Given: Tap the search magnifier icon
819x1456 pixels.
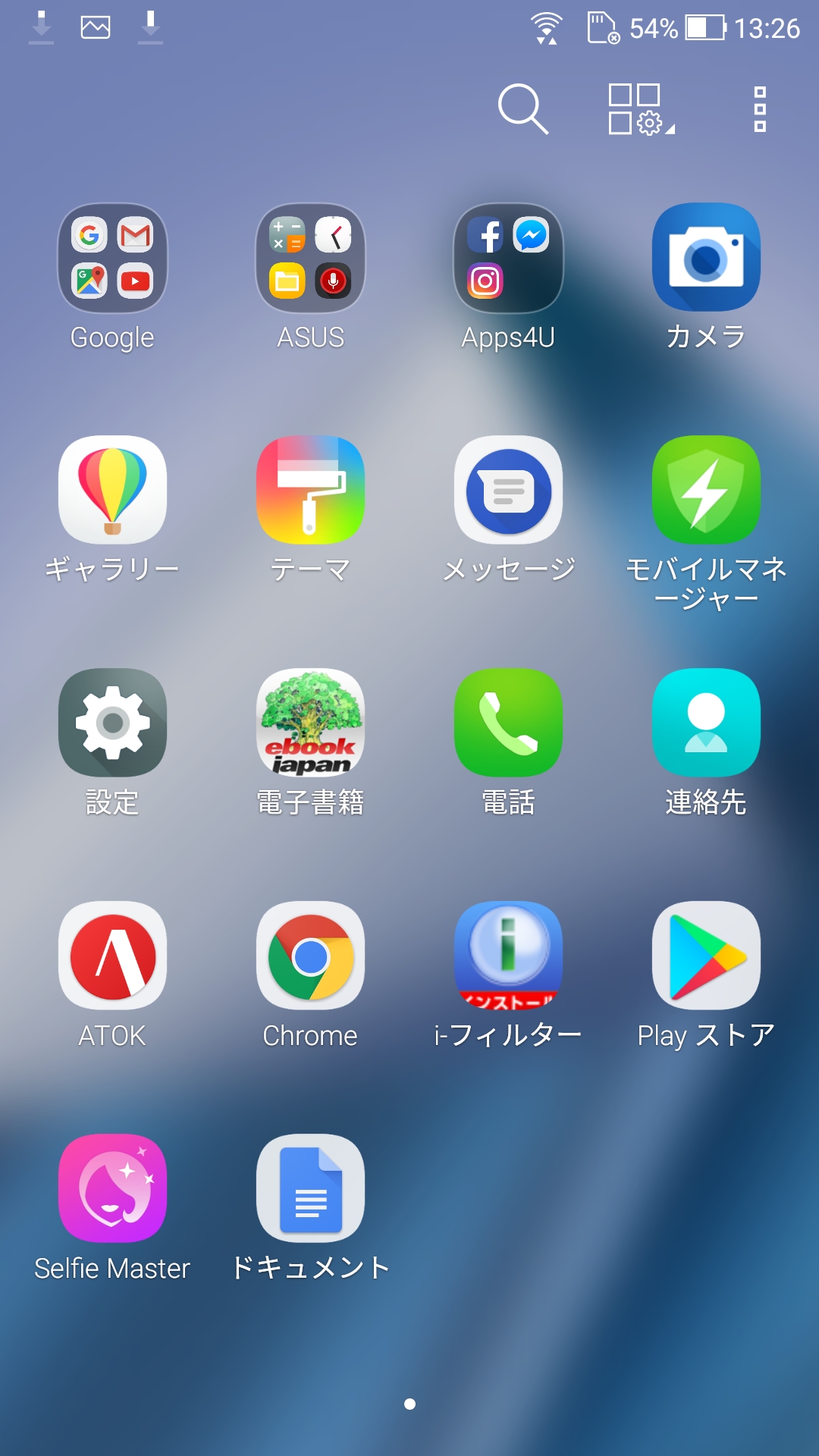Looking at the screenshot, I should pos(524,110).
